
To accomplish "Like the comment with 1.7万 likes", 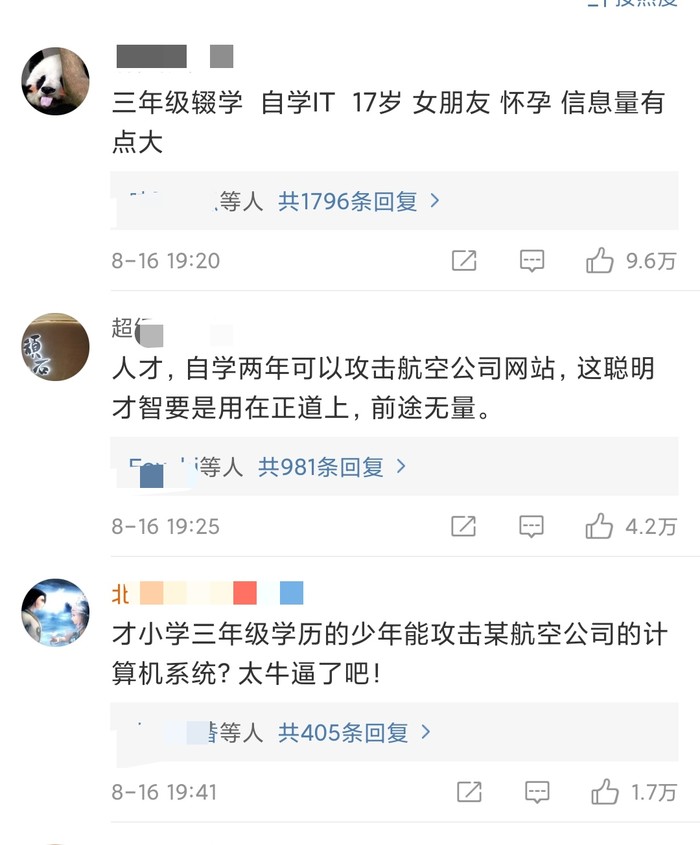I will [x=605, y=792].
